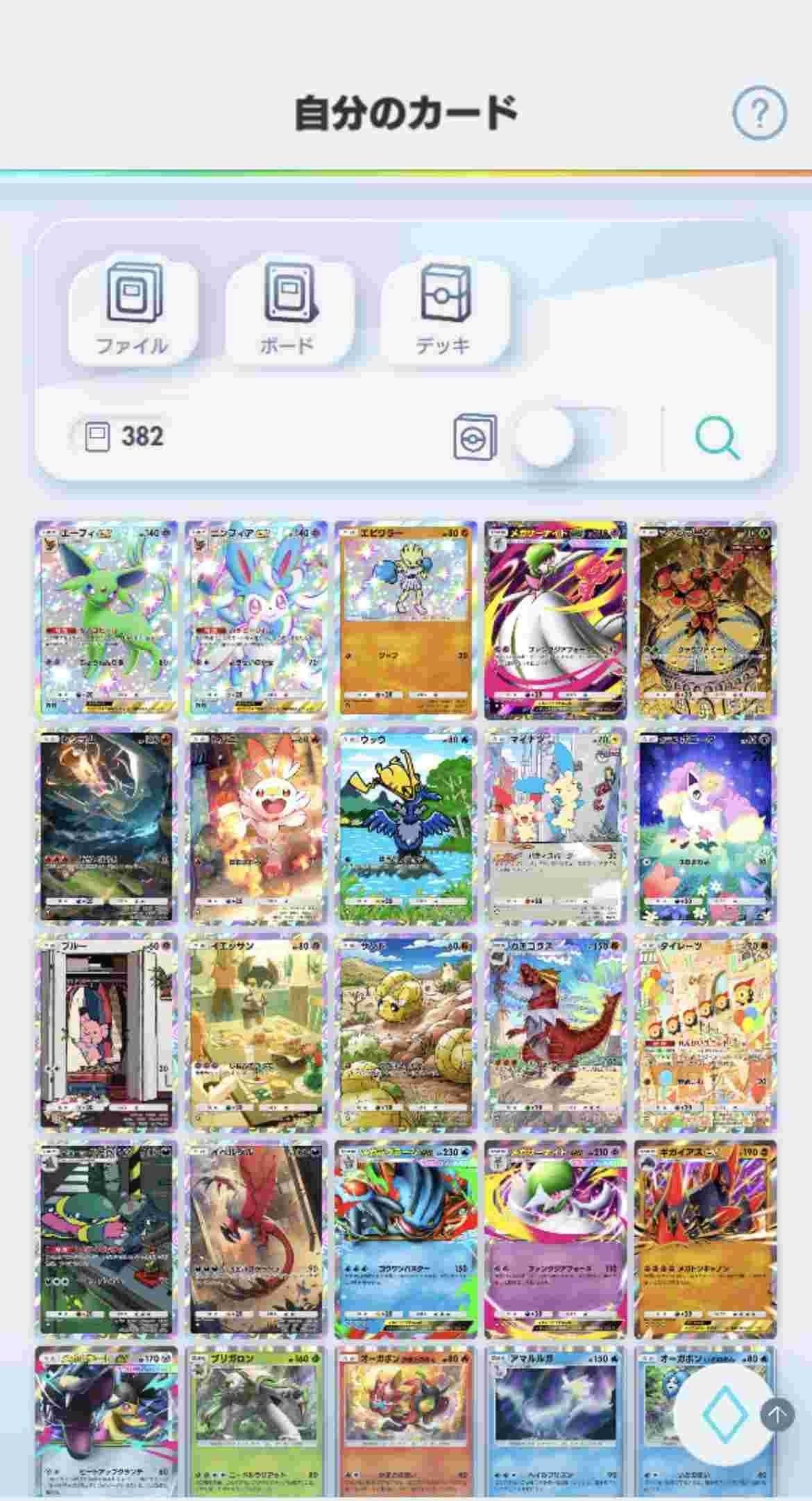Open the デッキ section
This screenshot has height=1501, width=812.
443,312
